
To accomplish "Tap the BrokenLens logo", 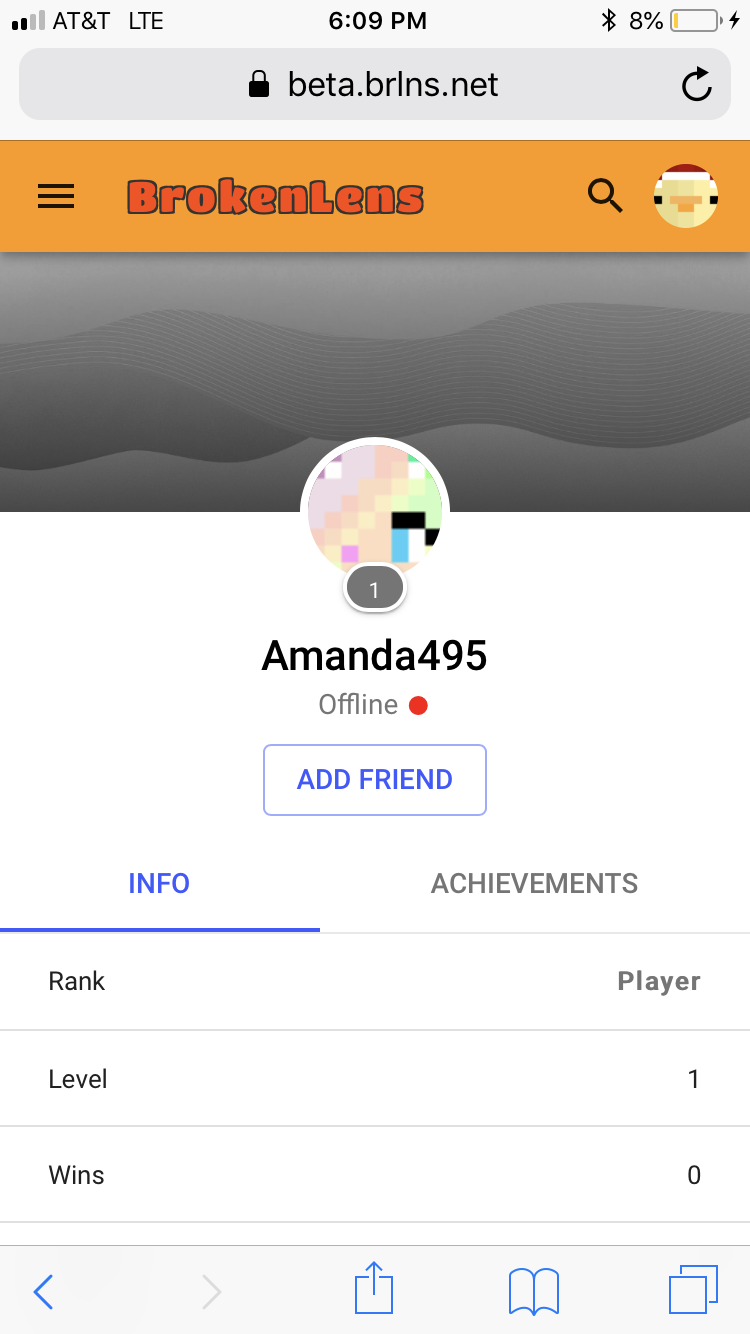I will 275,197.
